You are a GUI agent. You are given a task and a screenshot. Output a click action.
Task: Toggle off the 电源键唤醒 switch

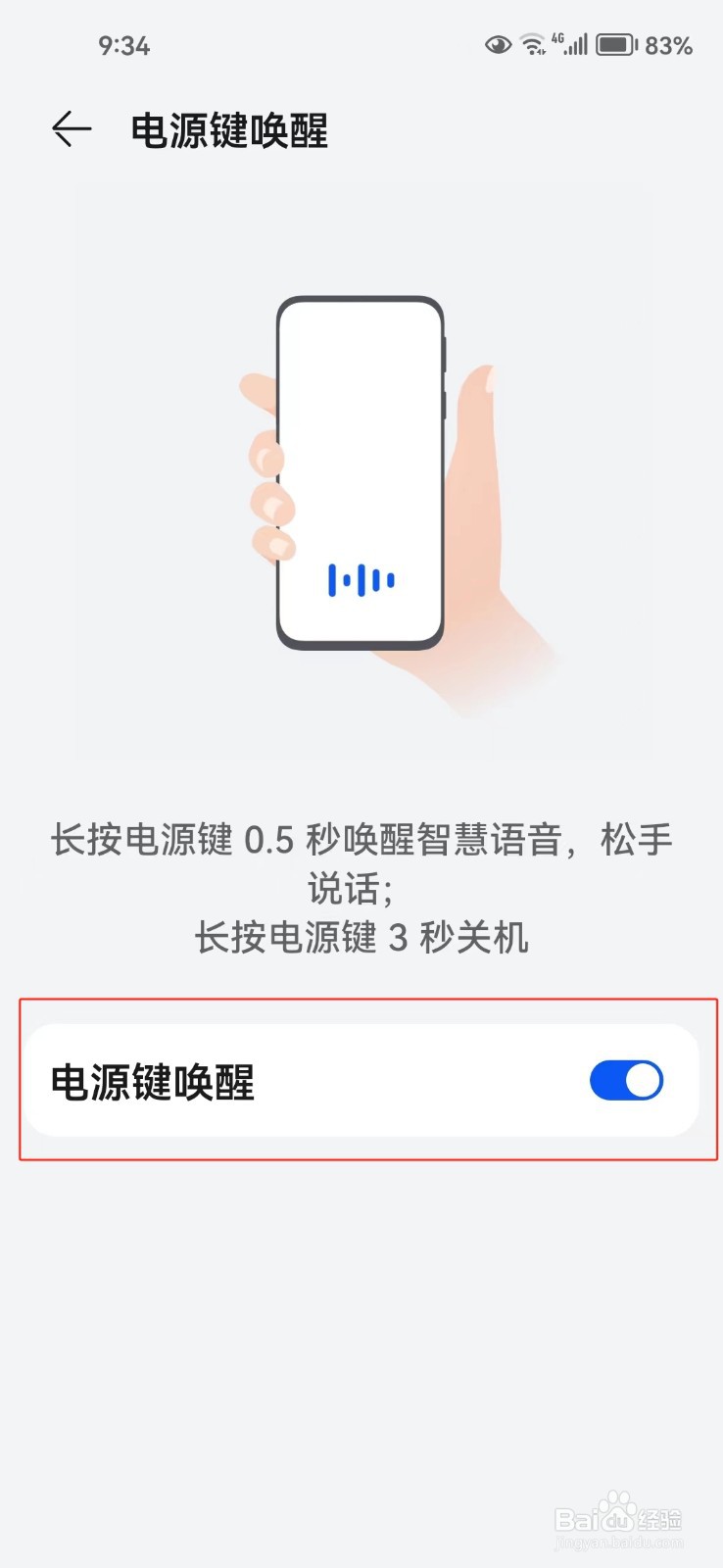(x=625, y=1080)
